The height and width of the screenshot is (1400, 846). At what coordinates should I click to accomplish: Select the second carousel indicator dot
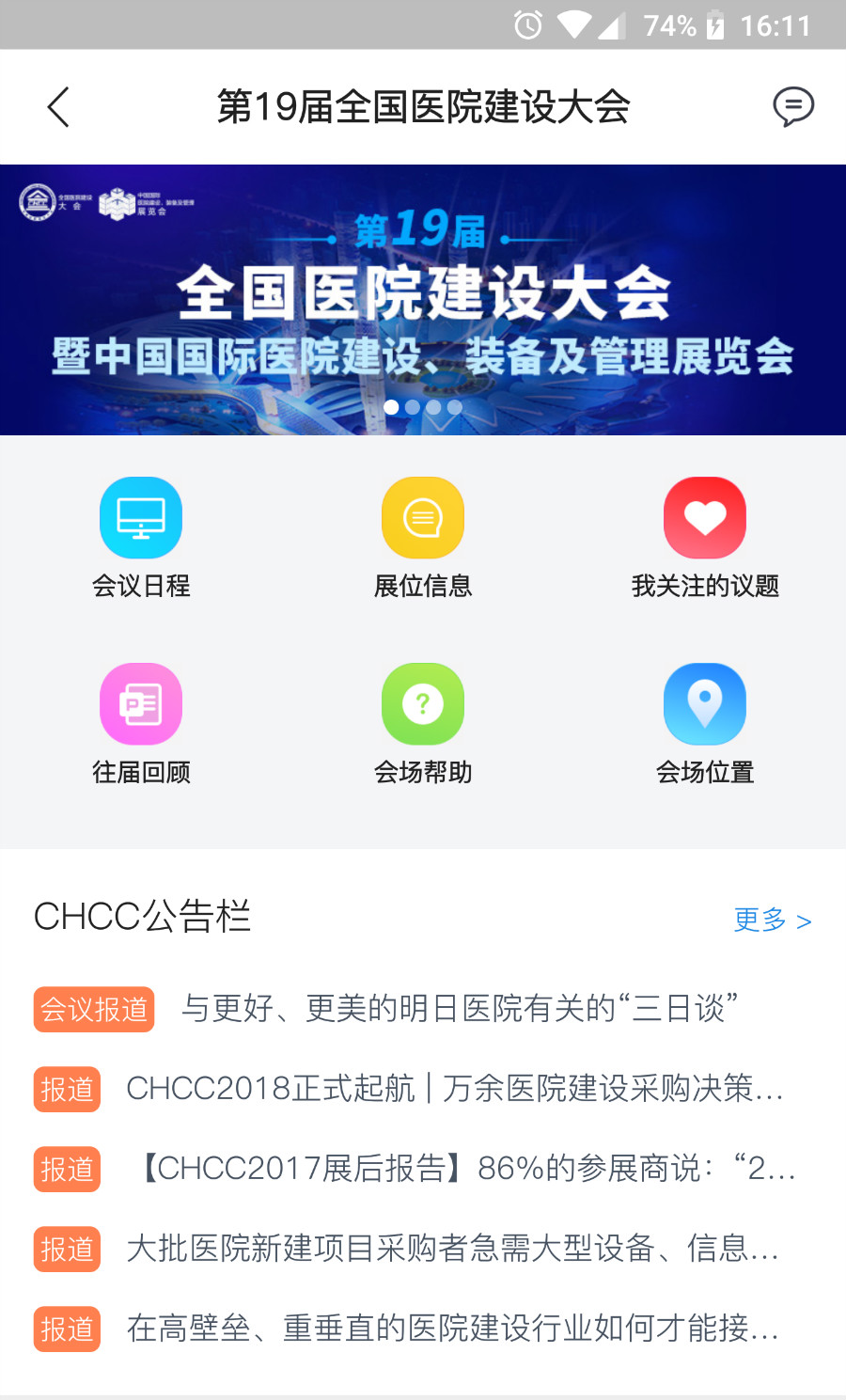[413, 407]
